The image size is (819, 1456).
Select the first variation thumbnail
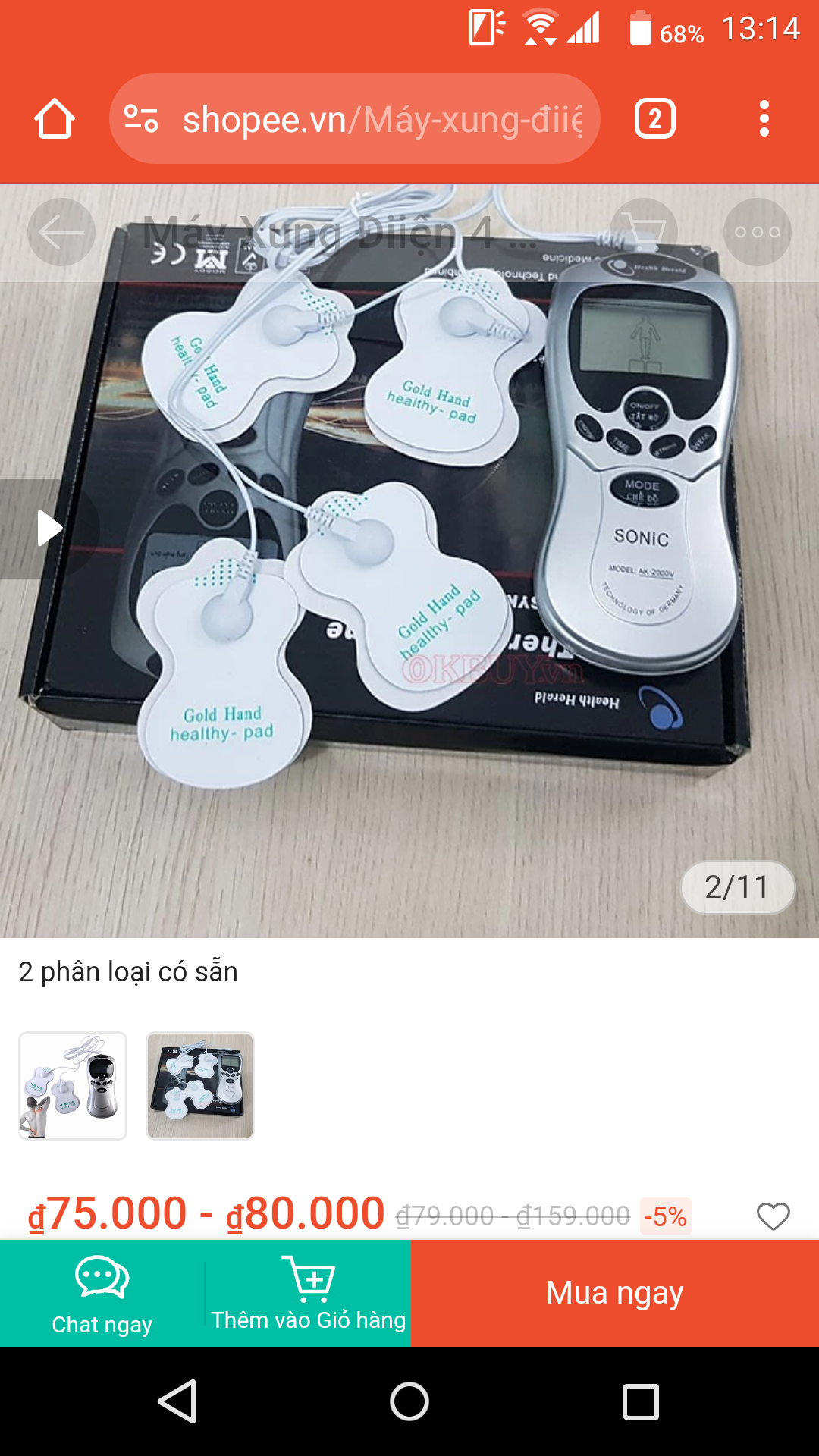(73, 1085)
